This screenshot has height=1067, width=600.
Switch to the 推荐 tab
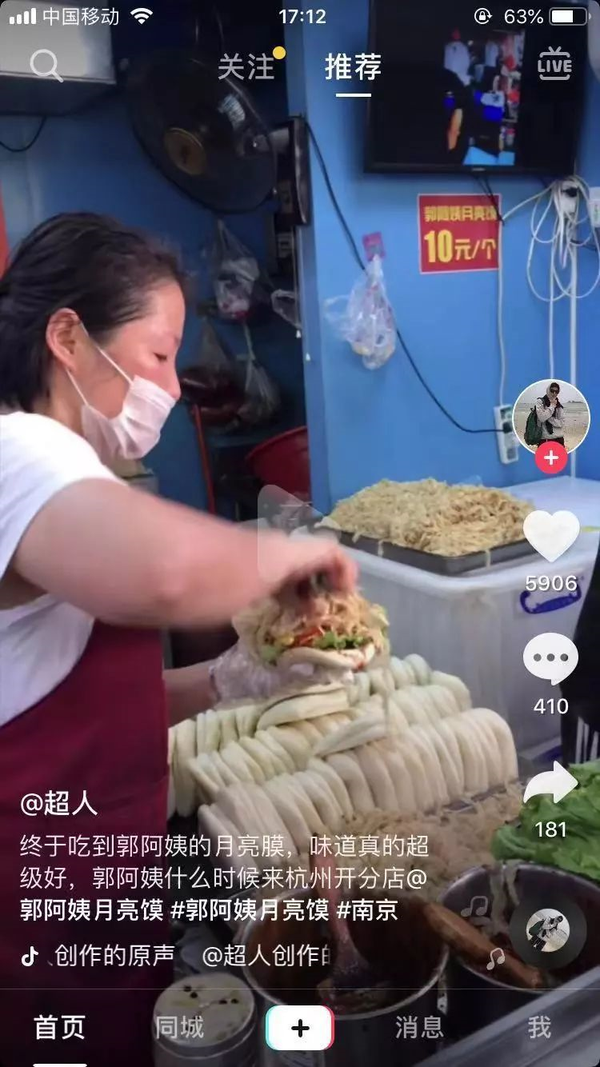point(353,67)
